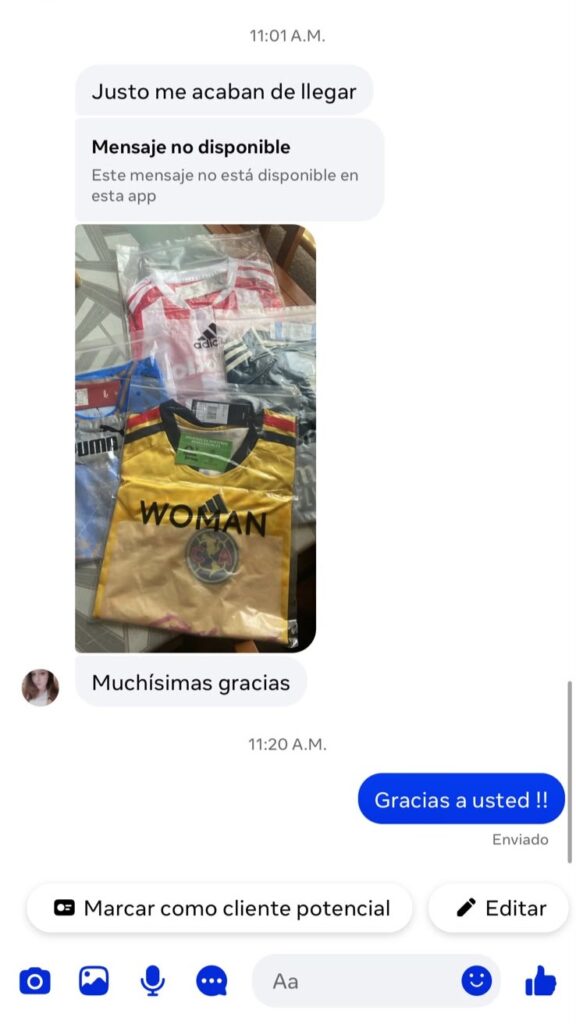Select Marcar como cliente potencial
The width and height of the screenshot is (576, 1024).
[219, 908]
